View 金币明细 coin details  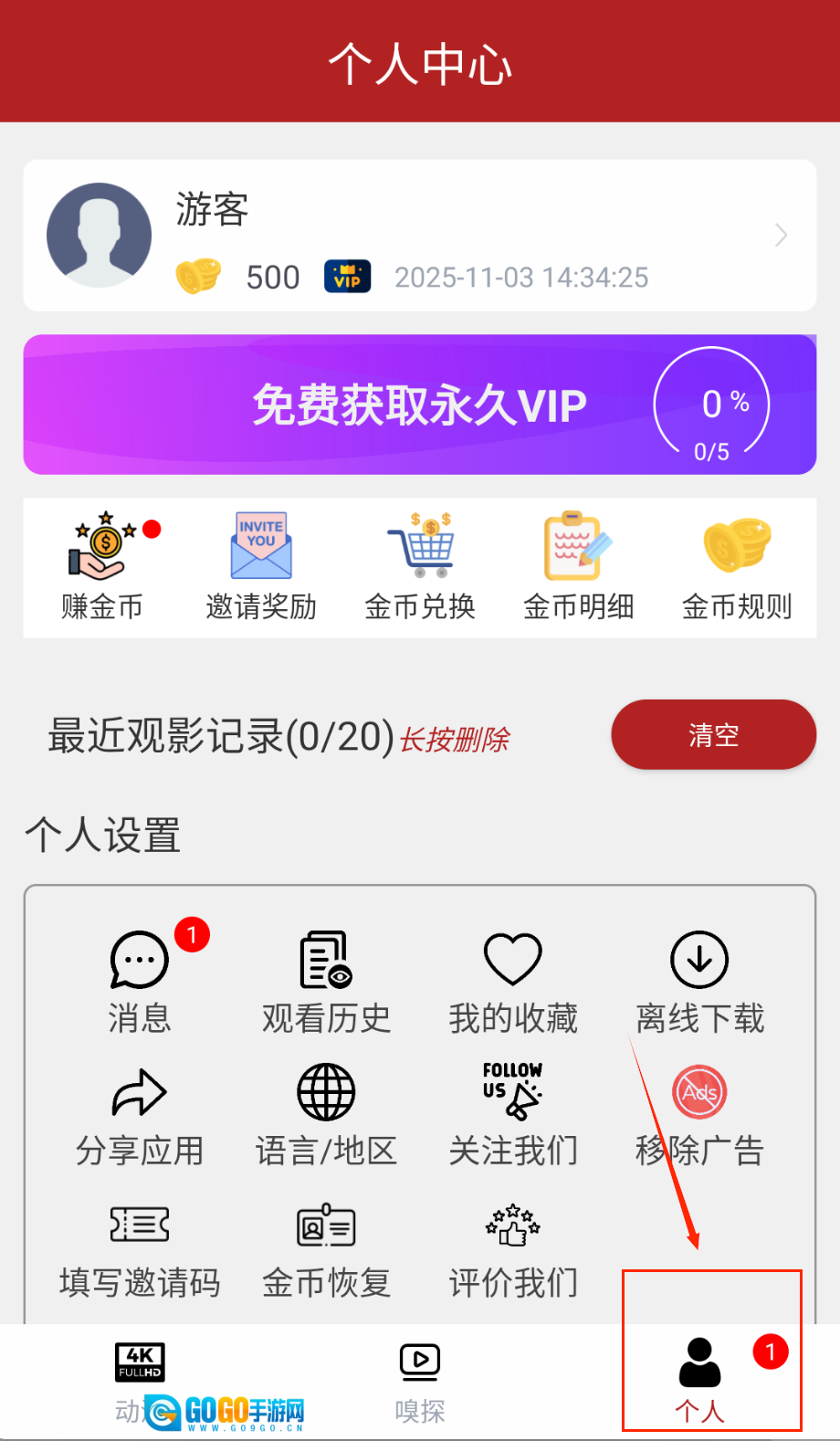[578, 567]
